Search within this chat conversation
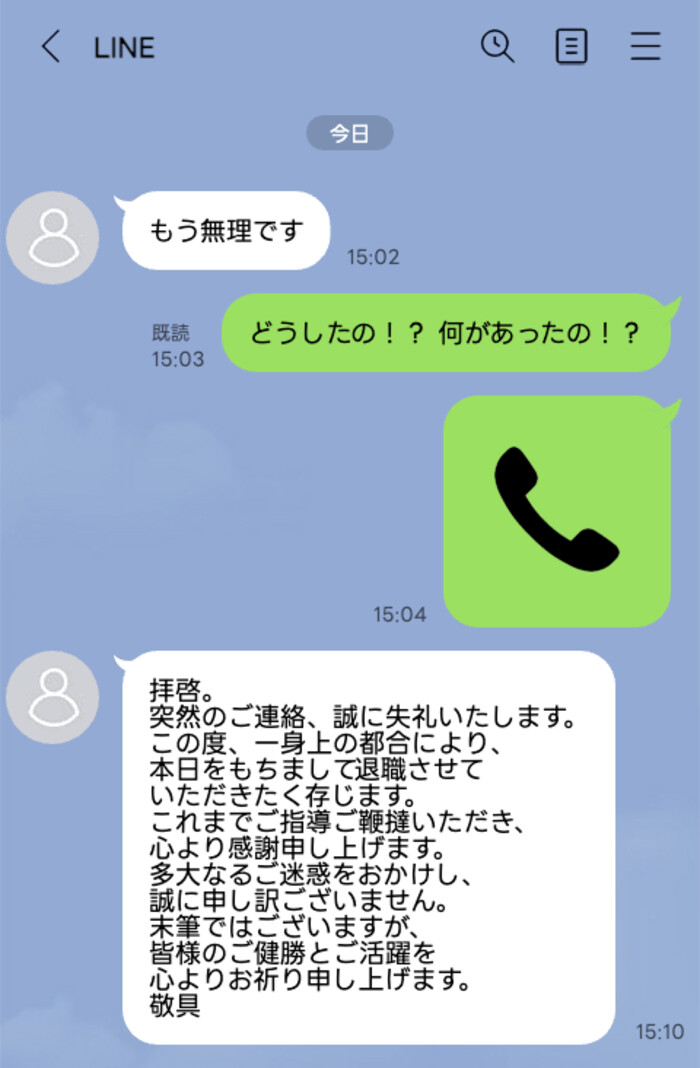Image resolution: width=700 pixels, height=1068 pixels. click(x=497, y=46)
